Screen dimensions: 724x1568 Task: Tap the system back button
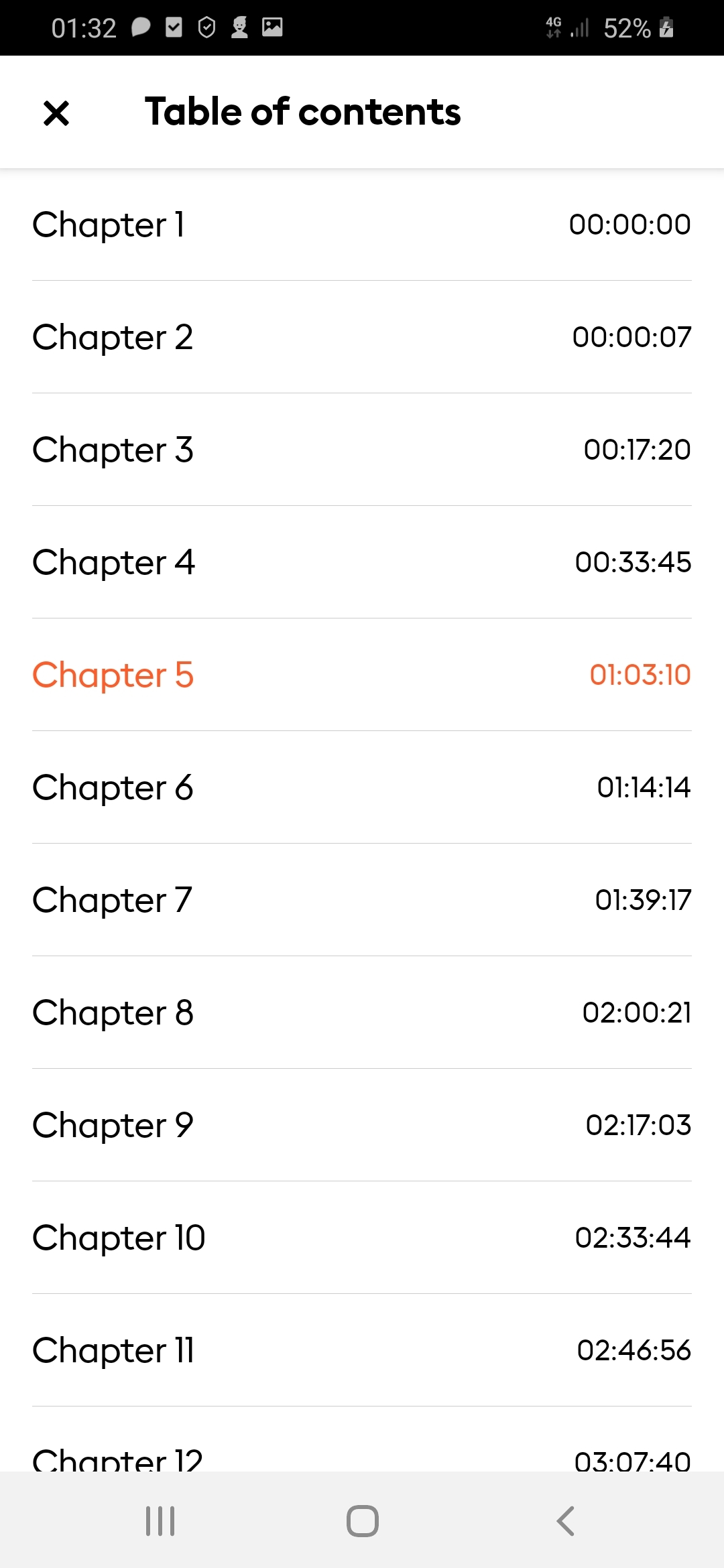click(565, 1521)
